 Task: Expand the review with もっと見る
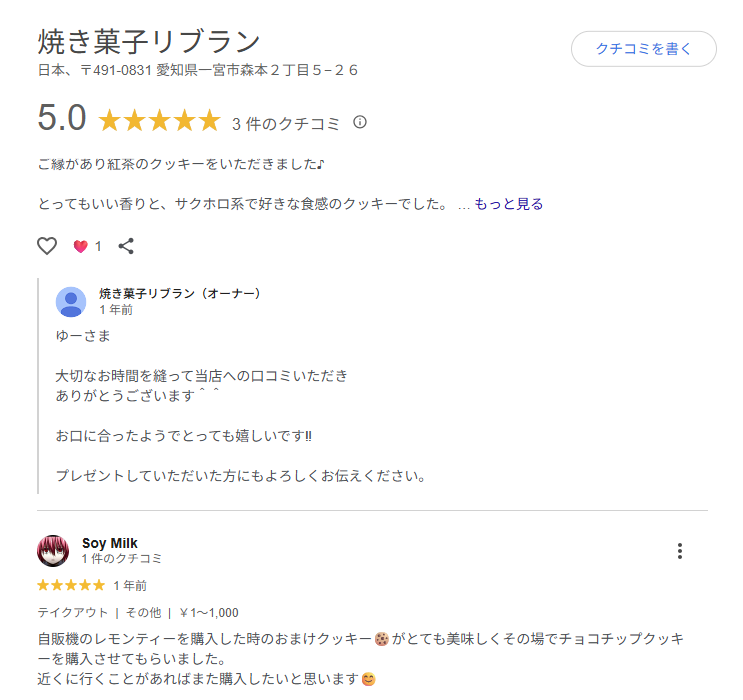point(508,204)
